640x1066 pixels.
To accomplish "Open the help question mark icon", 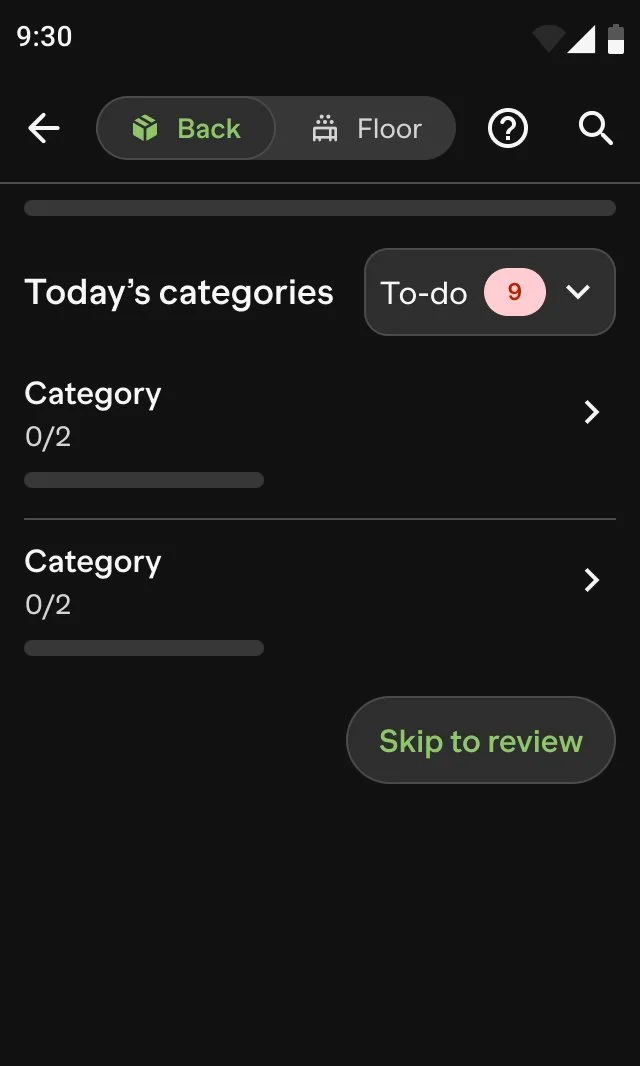I will click(507, 128).
